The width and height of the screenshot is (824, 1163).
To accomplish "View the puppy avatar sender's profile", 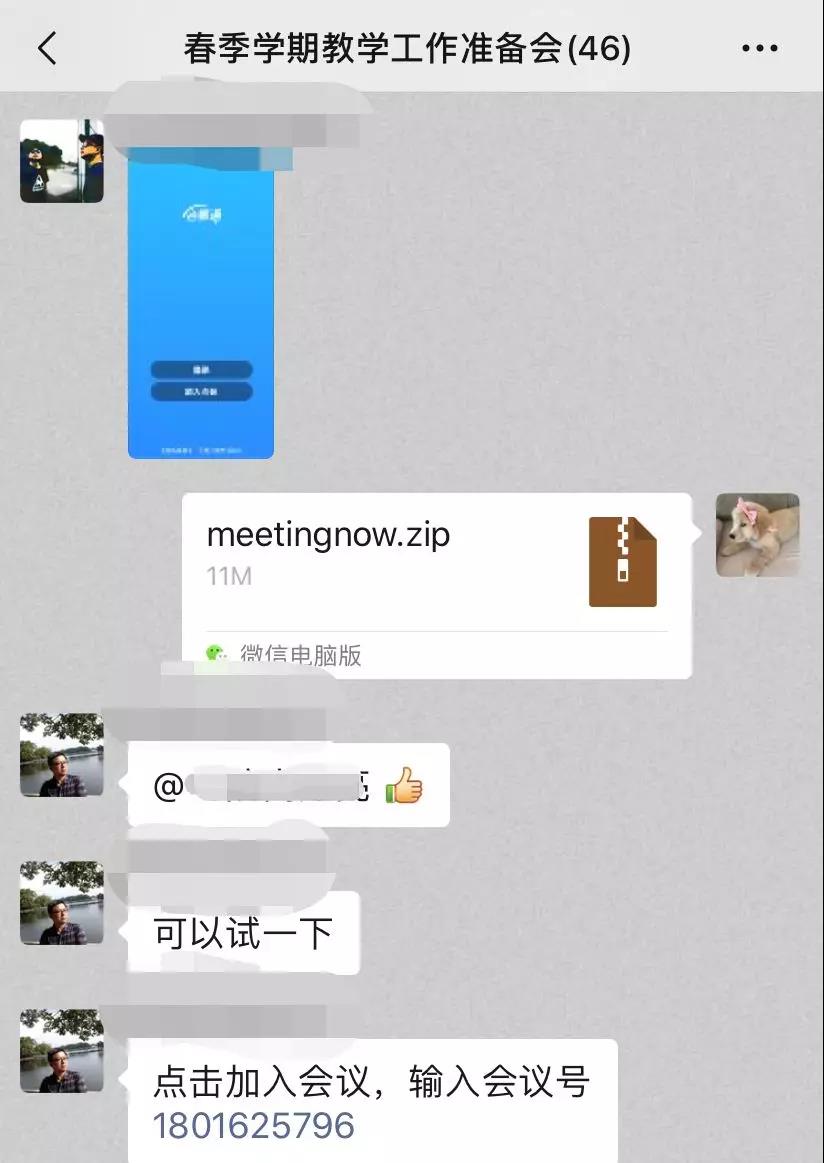I will (757, 535).
